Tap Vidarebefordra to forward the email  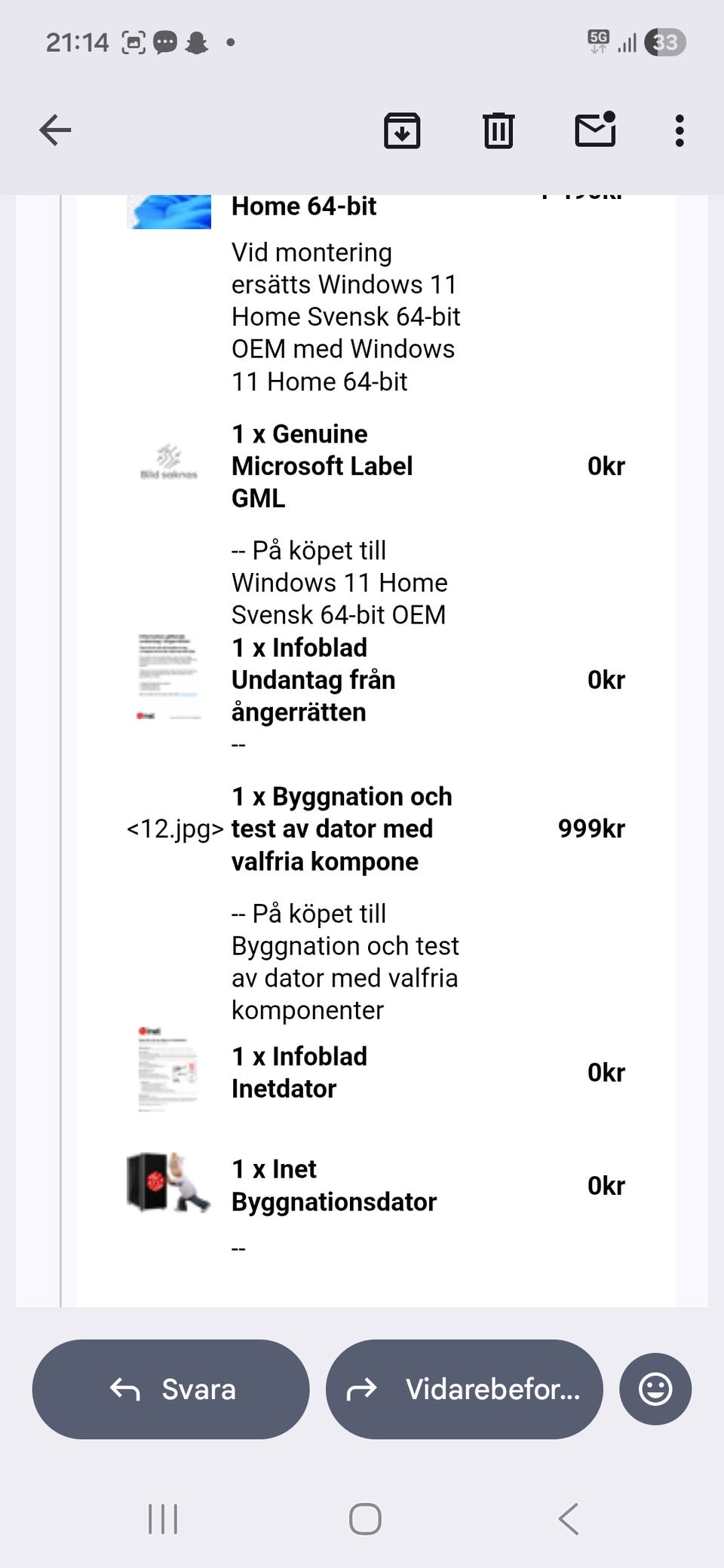click(x=464, y=1389)
